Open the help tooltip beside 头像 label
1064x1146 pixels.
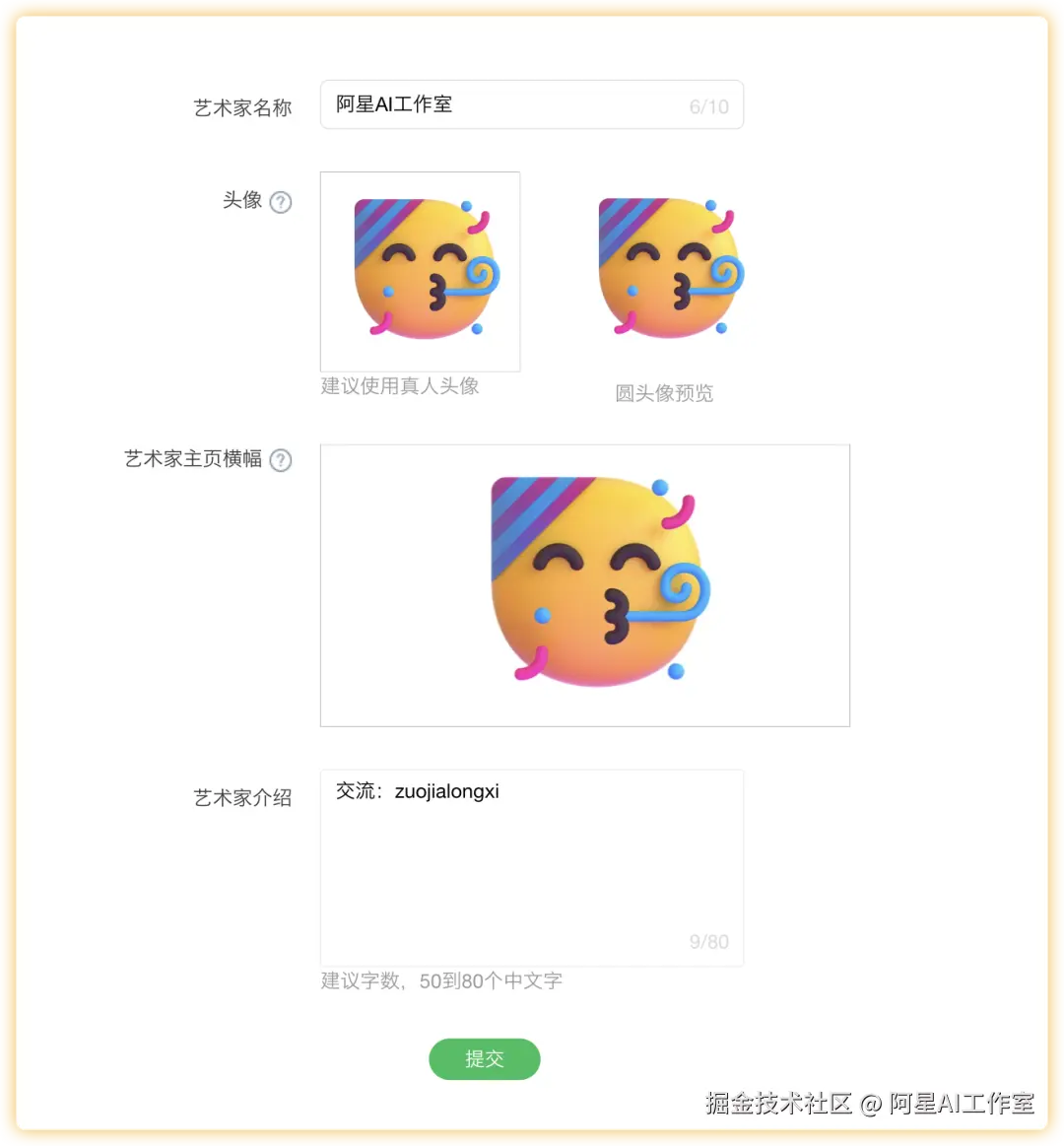tap(280, 201)
